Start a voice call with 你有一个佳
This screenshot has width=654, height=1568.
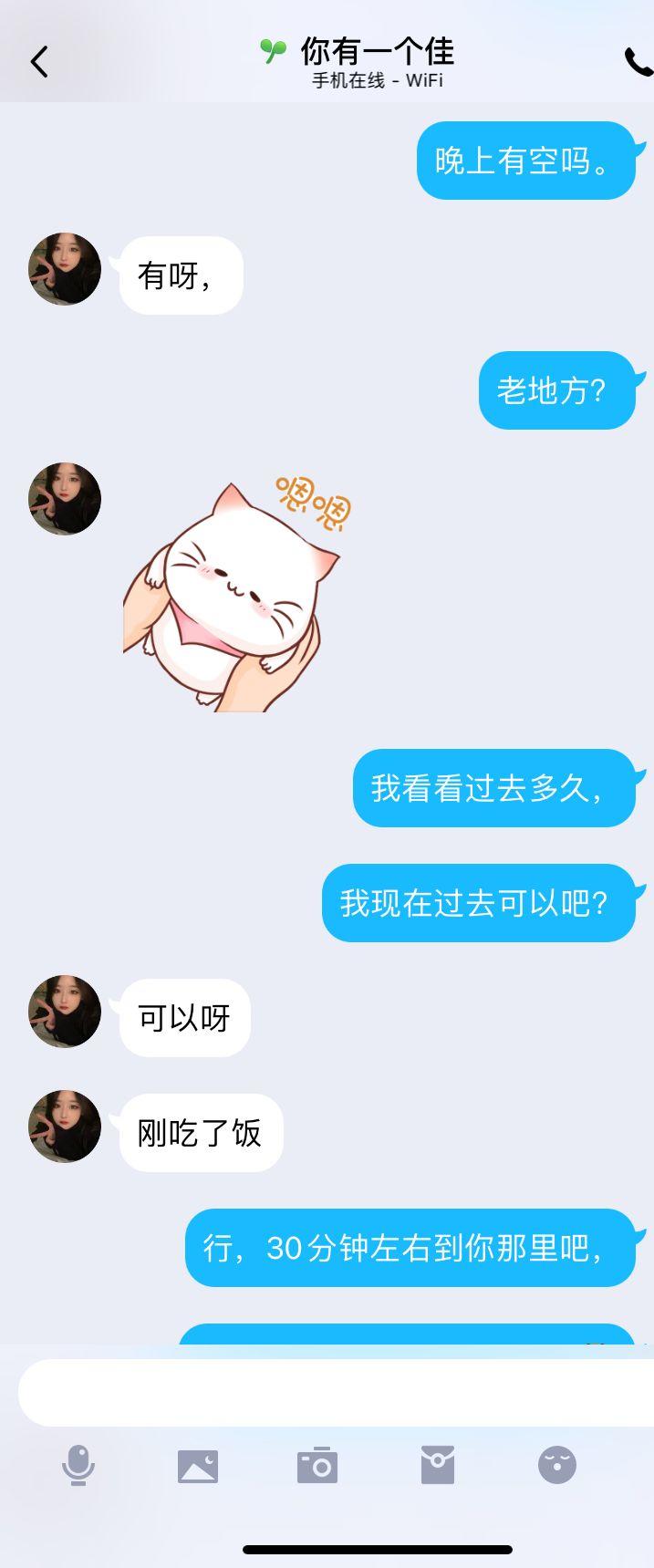(x=638, y=62)
